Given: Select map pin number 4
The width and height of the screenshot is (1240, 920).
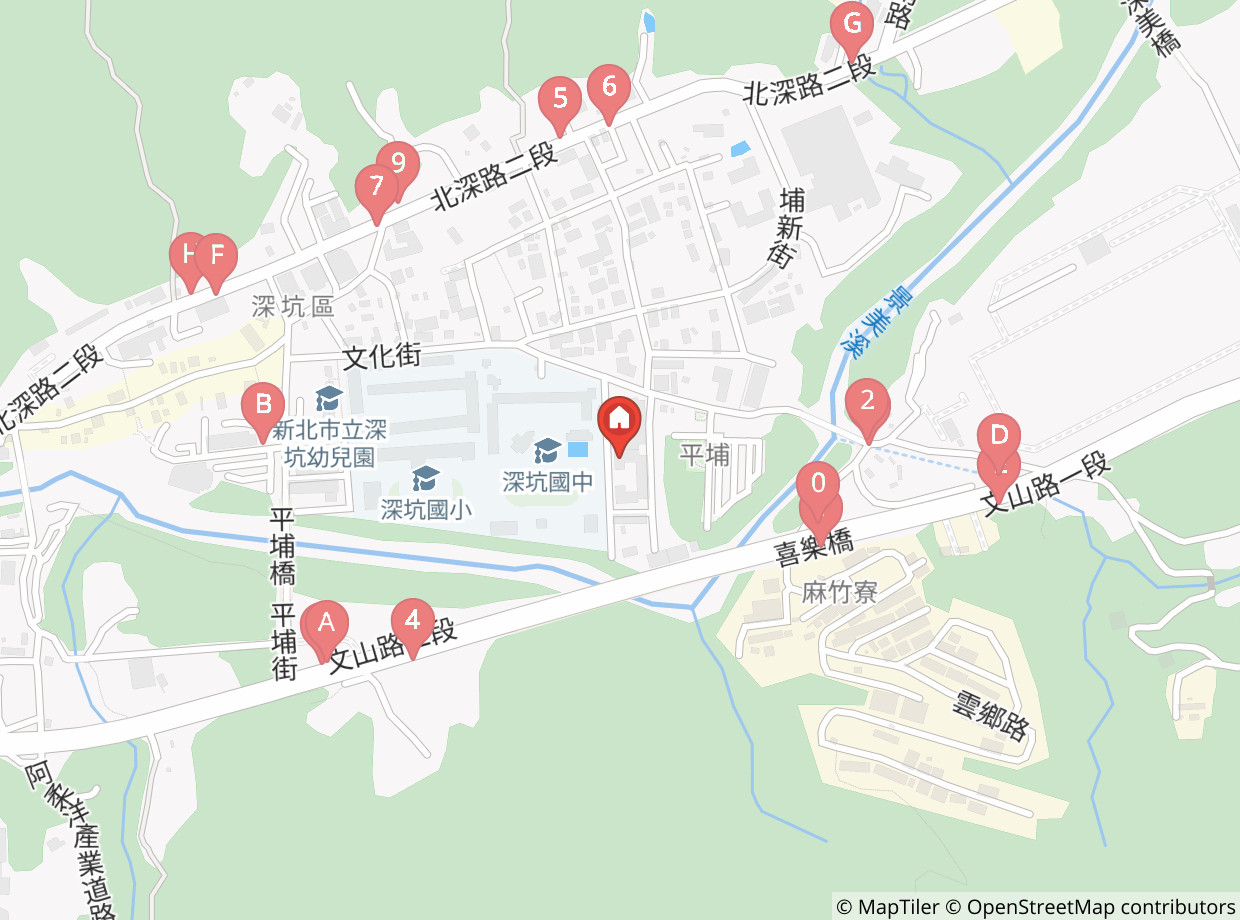Looking at the screenshot, I should (x=412, y=627).
